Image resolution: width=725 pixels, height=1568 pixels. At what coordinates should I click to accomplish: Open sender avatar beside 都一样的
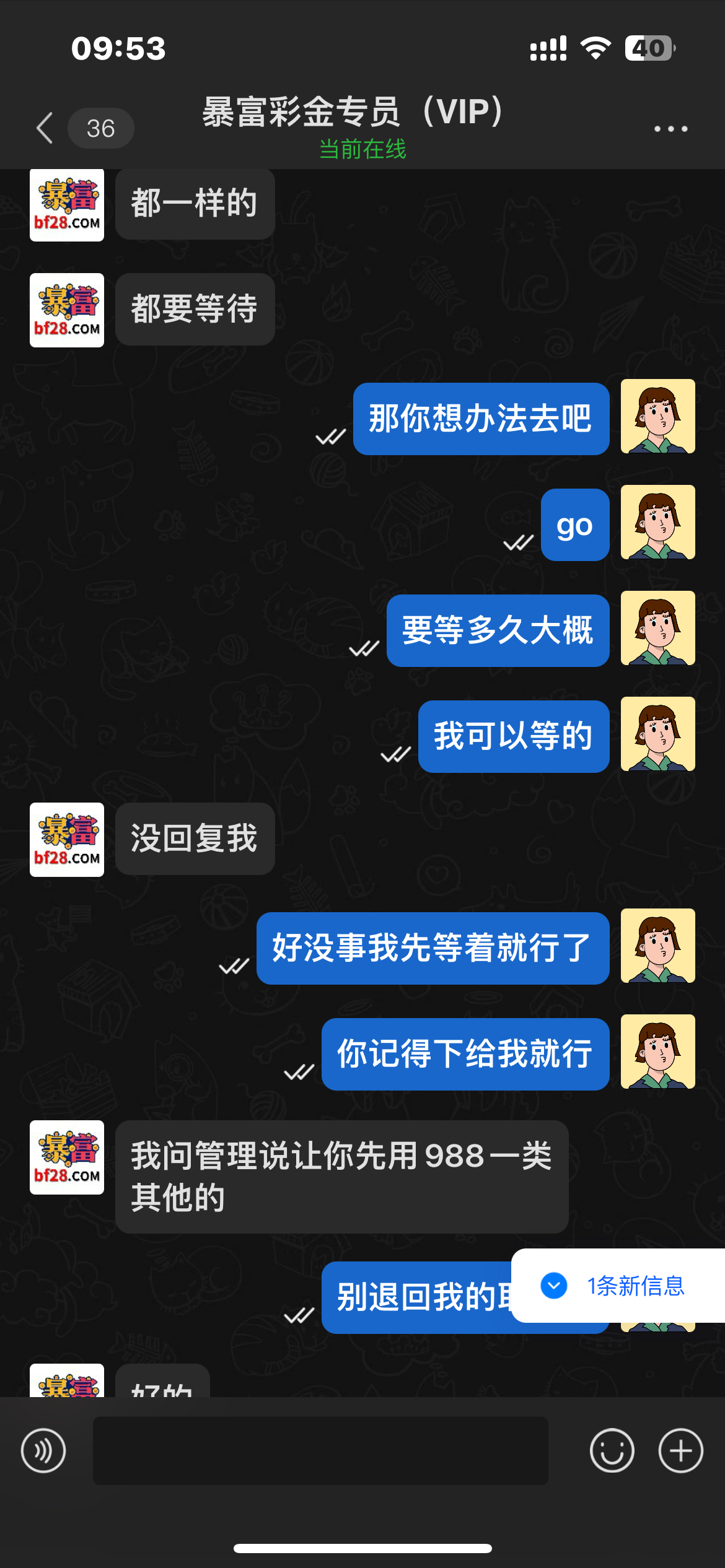click(x=67, y=205)
